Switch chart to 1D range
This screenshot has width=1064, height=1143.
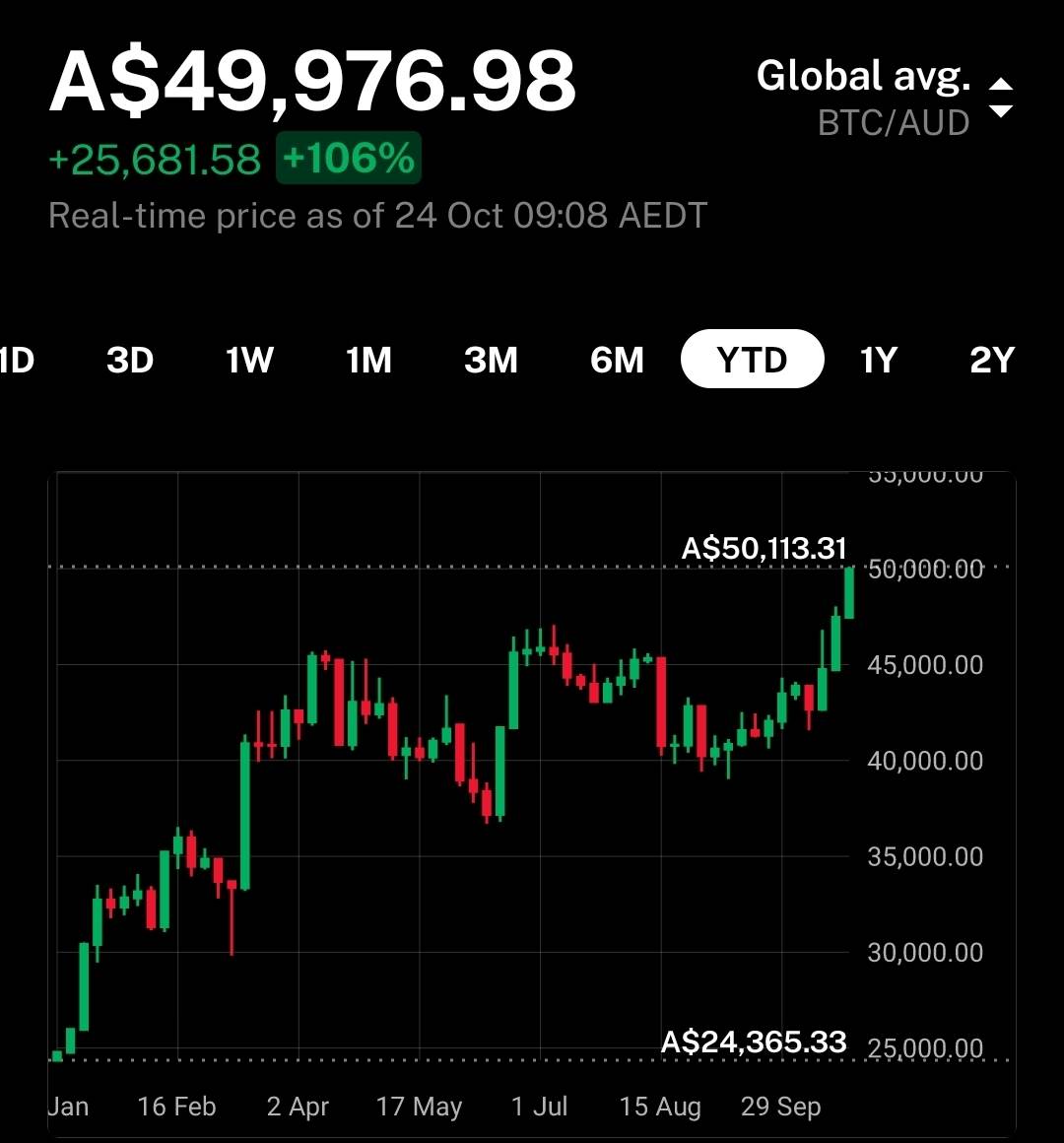point(16,361)
